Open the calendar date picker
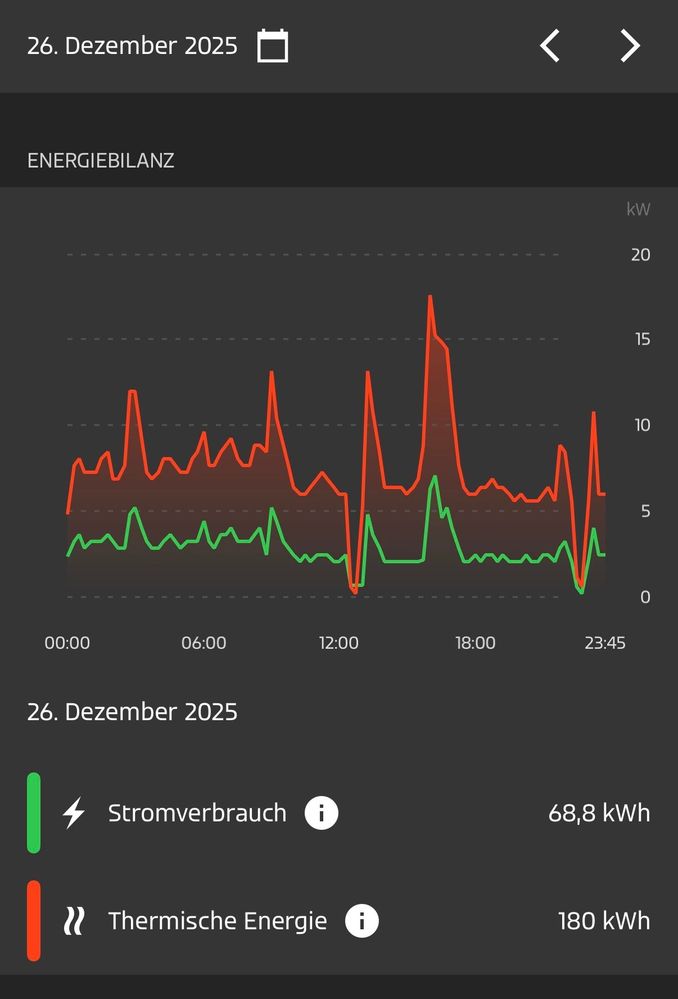Viewport: 678px width, 999px height. coord(273,46)
